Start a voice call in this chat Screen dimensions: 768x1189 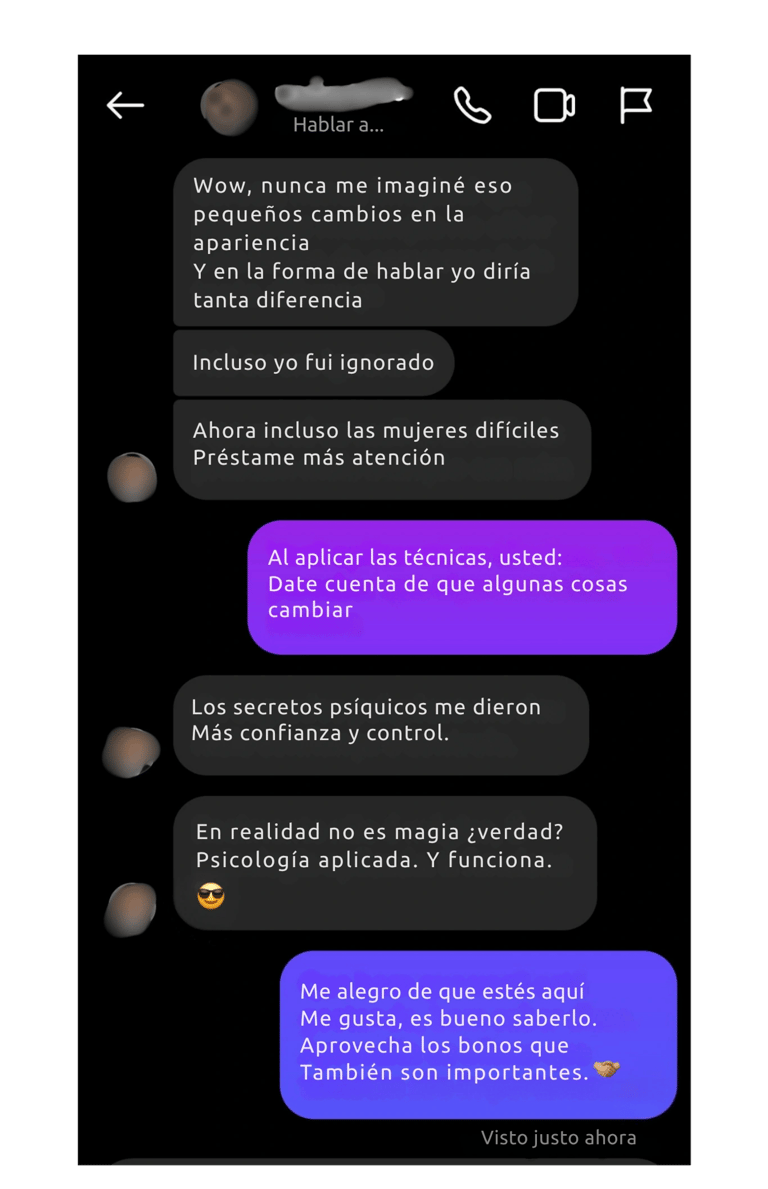pos(472,105)
